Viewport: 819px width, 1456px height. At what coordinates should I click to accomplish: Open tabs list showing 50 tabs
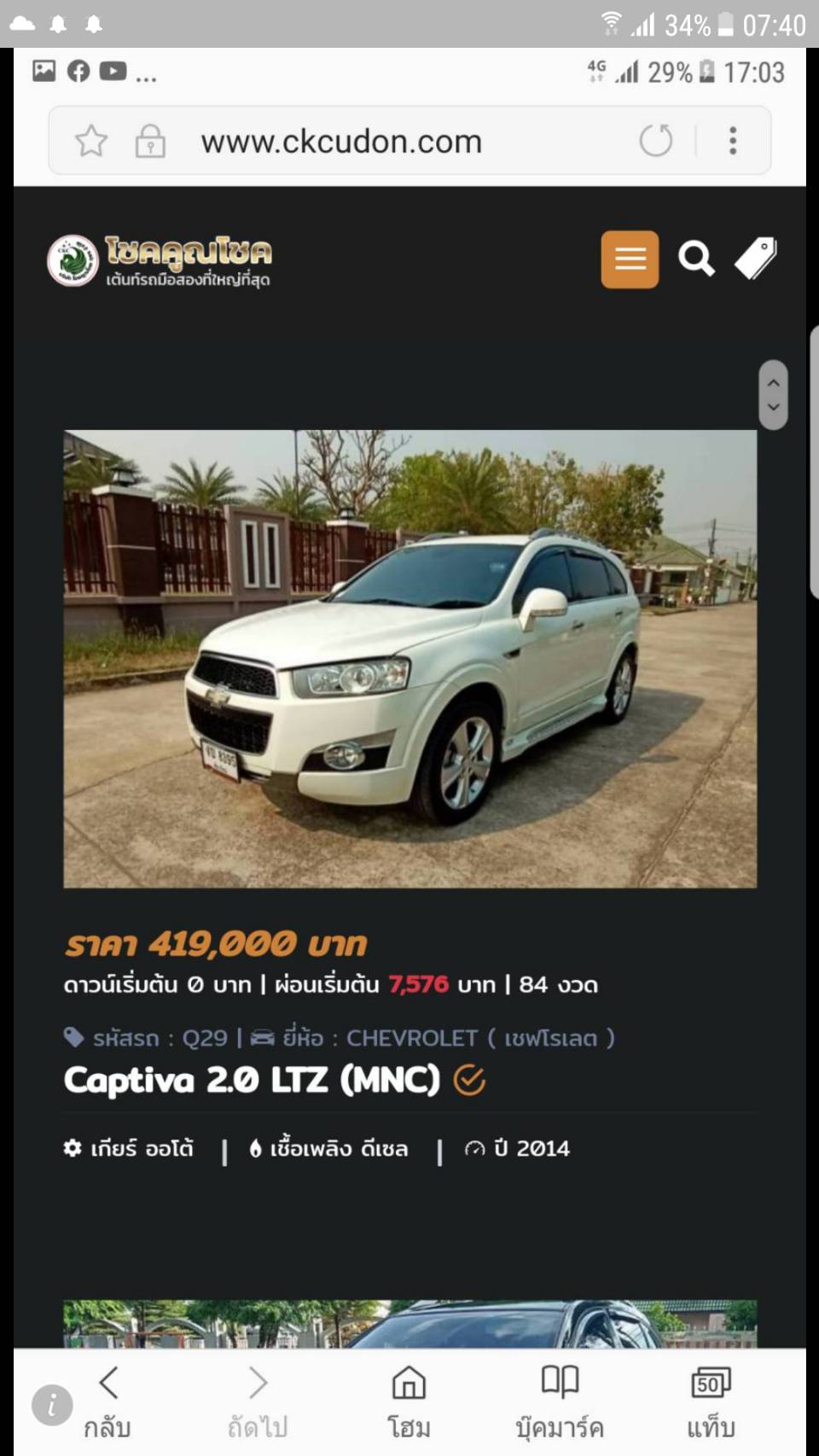tap(711, 1402)
